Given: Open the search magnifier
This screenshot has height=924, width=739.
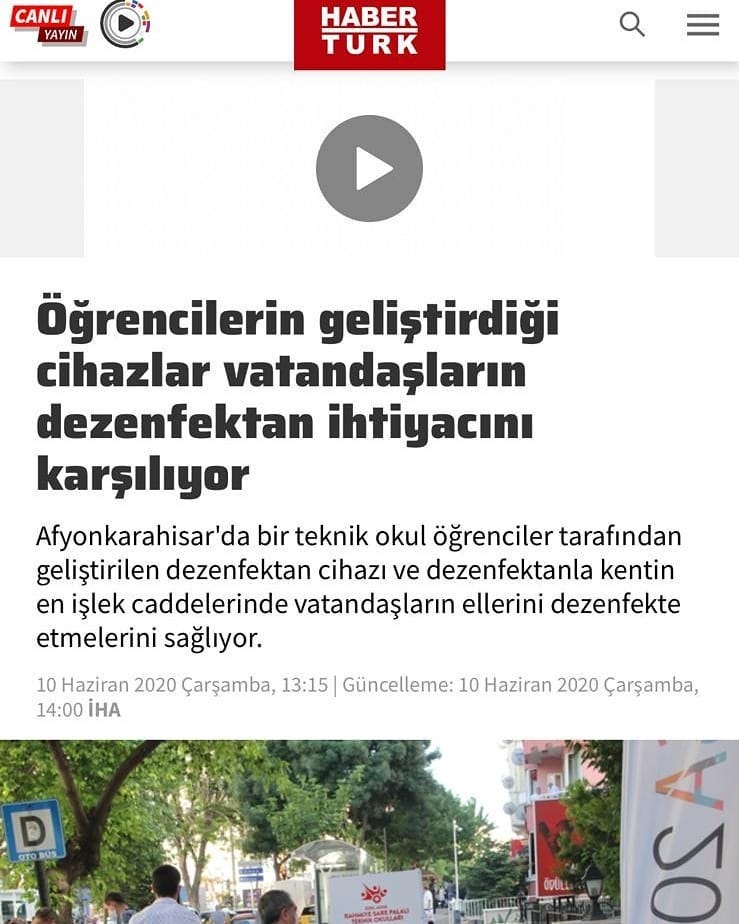Looking at the screenshot, I should coord(632,24).
